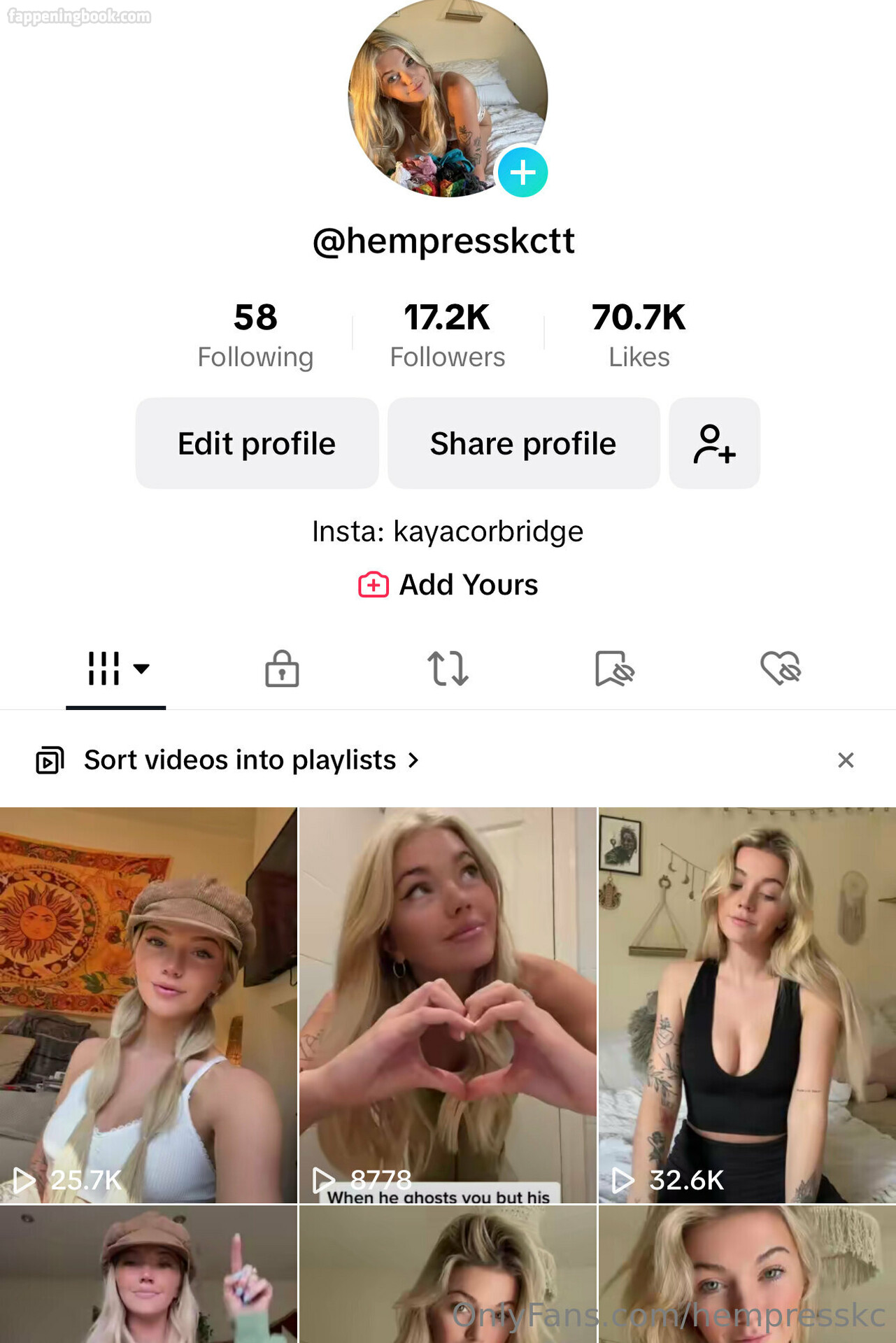Image resolution: width=896 pixels, height=1343 pixels.
Task: Dismiss the playlists banner
Action: (x=846, y=760)
